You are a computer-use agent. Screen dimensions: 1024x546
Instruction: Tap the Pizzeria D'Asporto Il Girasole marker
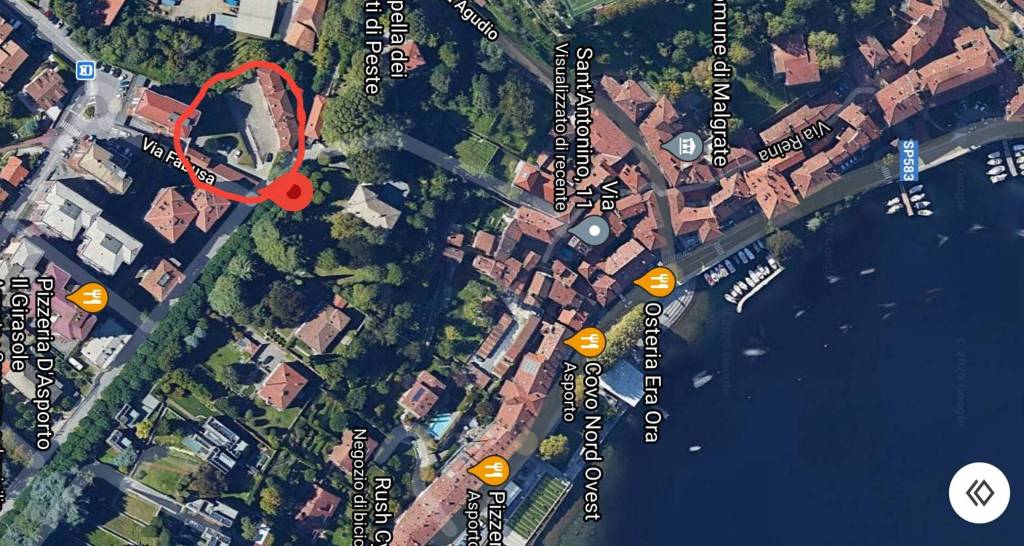88,296
